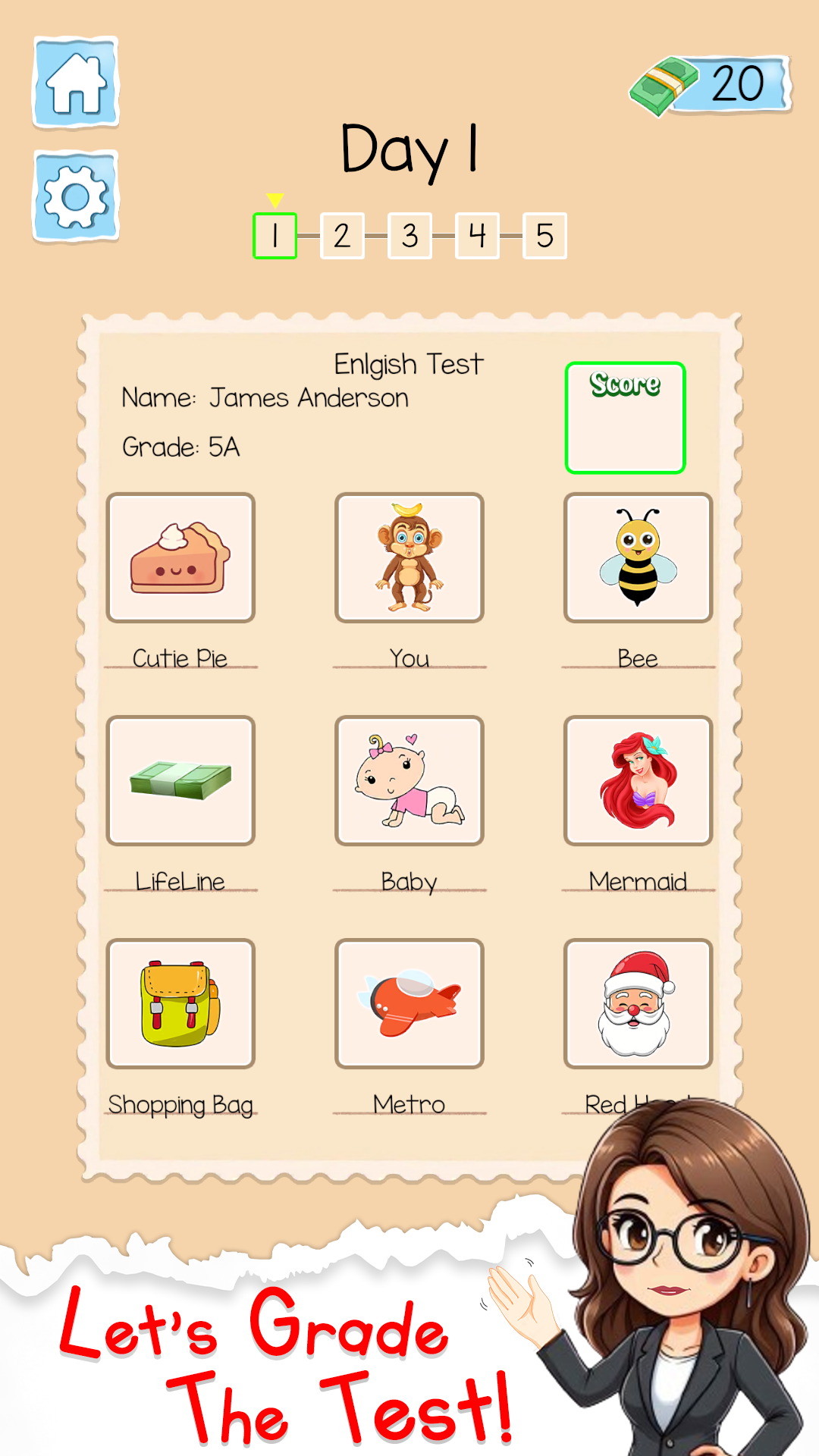Select the Bee answer tile
The width and height of the screenshot is (819, 1456).
pyautogui.click(x=638, y=558)
